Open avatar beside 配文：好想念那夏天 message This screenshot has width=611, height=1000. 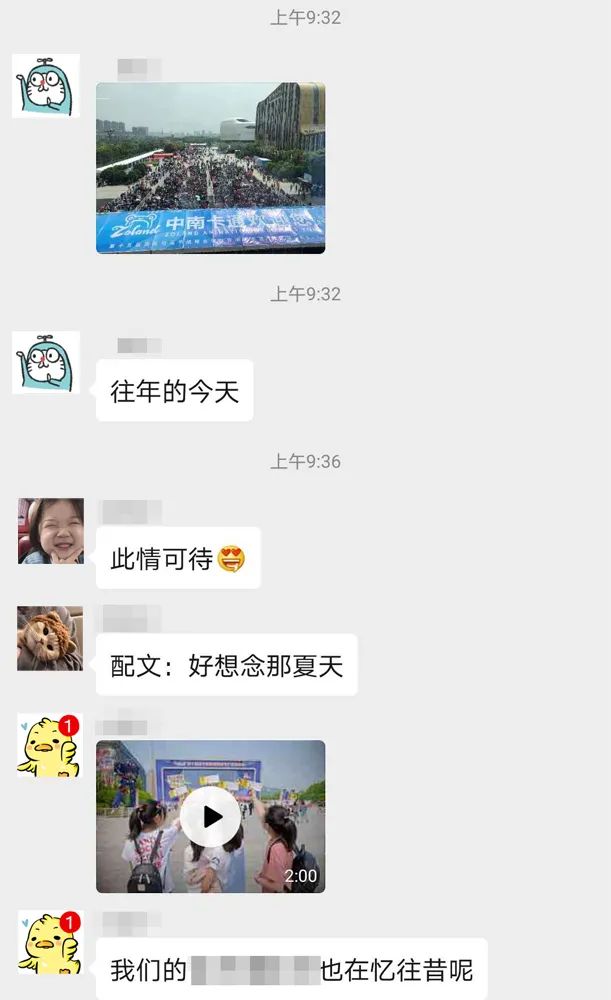click(50, 638)
